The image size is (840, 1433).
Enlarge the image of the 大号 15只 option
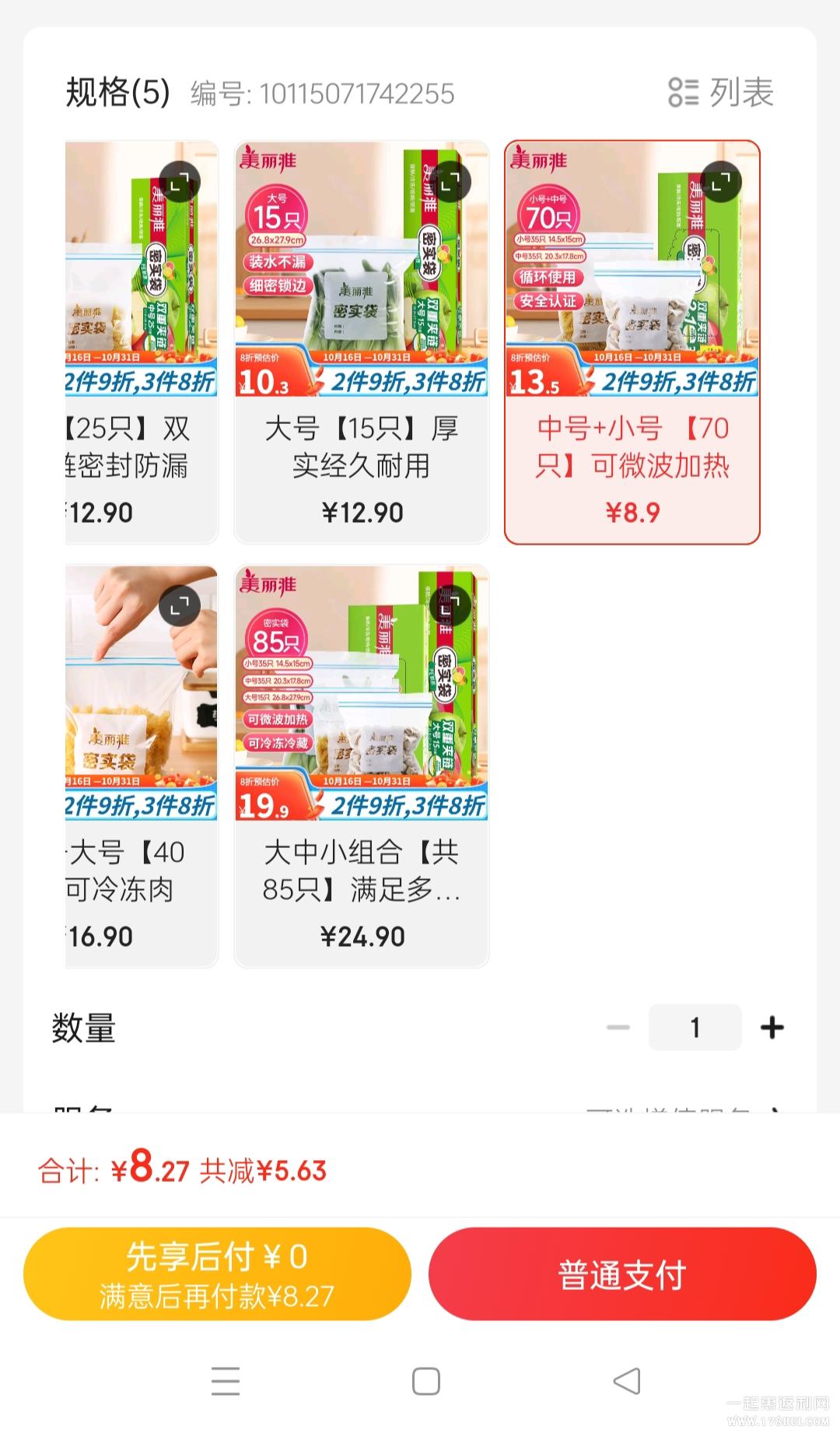click(x=451, y=182)
